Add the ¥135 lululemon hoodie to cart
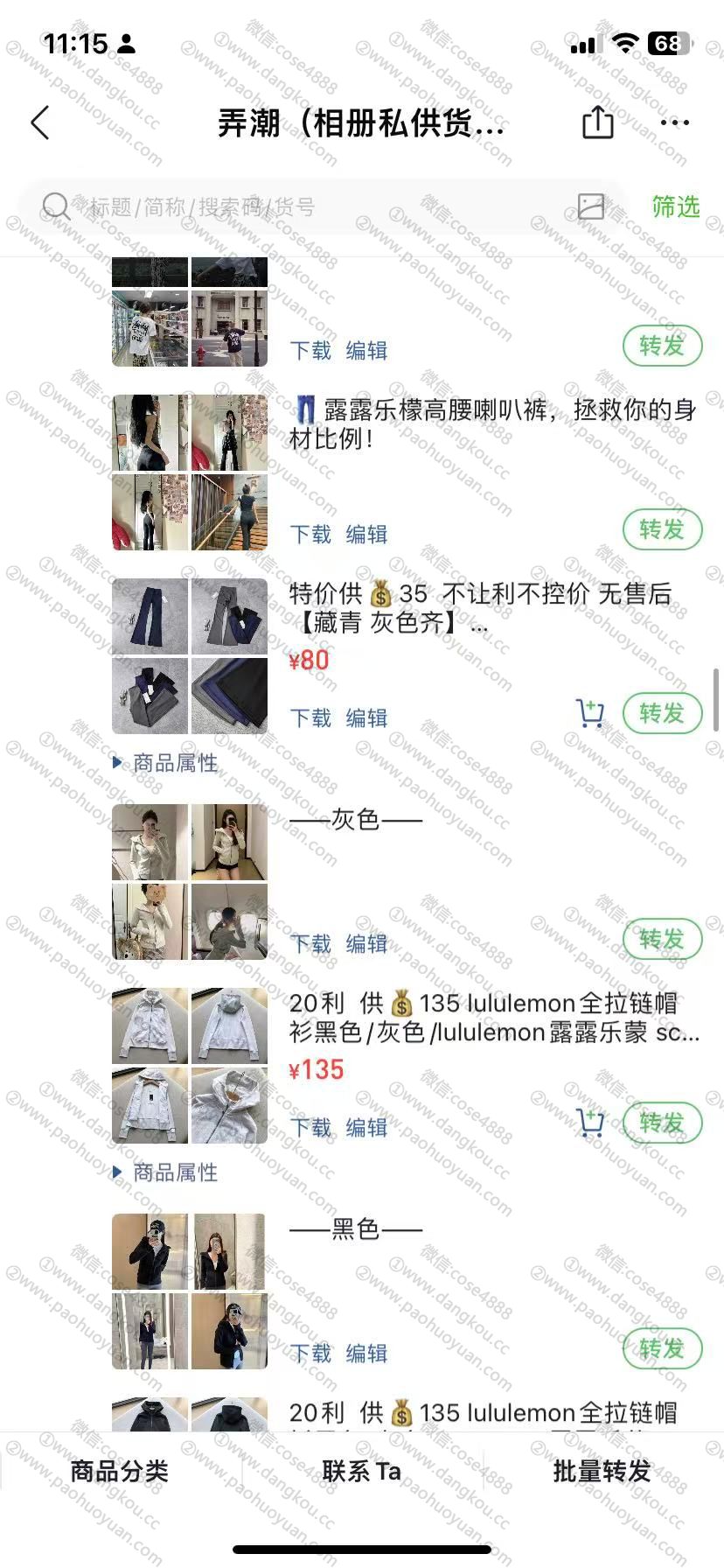Image resolution: width=724 pixels, height=1568 pixels. point(590,1123)
